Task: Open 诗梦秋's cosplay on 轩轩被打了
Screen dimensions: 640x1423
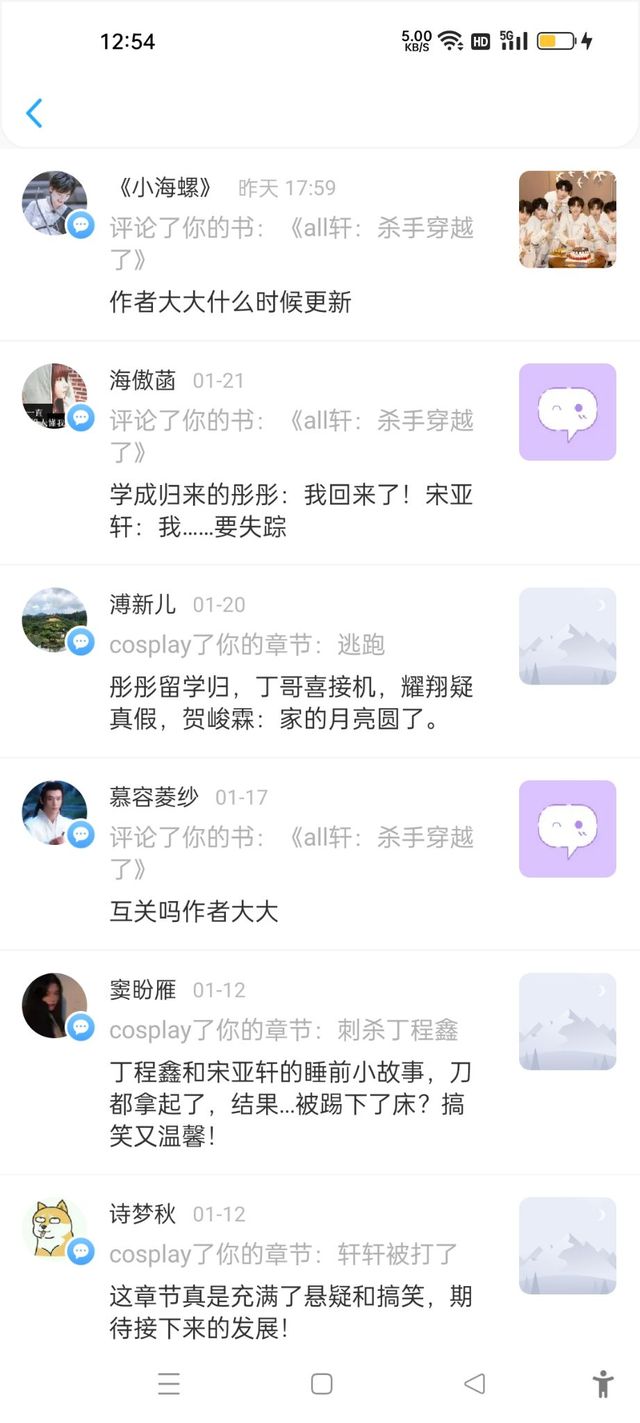Action: 290,1312
